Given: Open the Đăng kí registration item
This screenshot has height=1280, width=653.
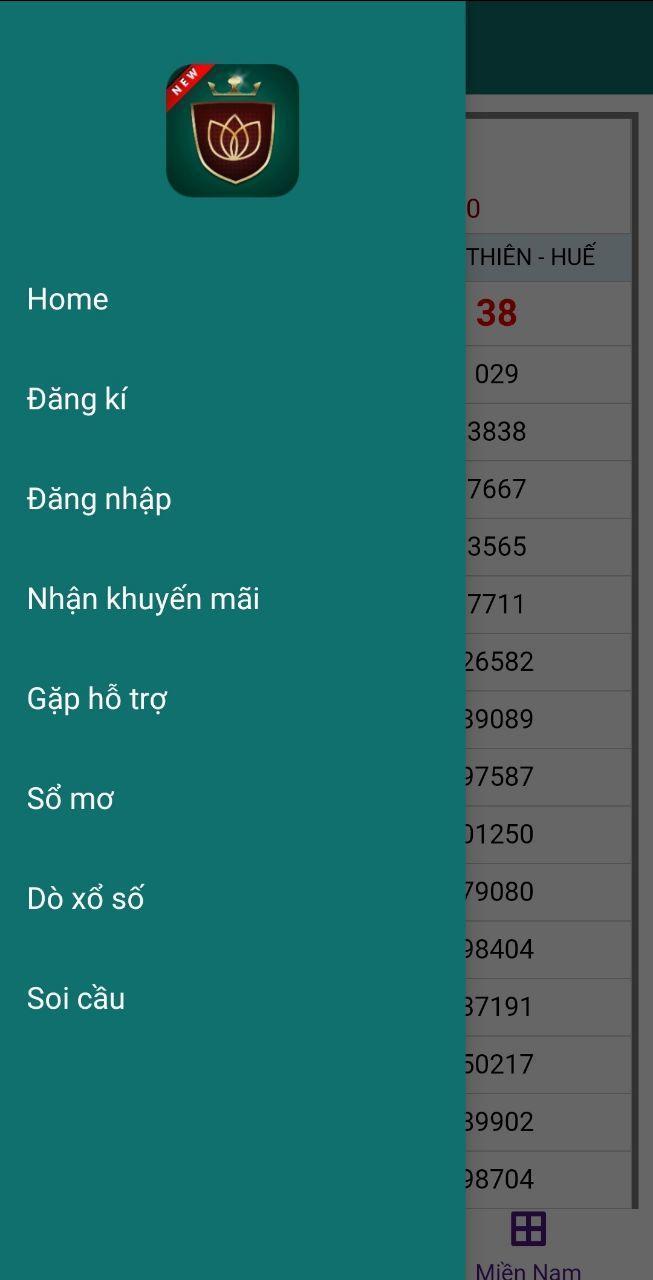Looking at the screenshot, I should (232, 399).
